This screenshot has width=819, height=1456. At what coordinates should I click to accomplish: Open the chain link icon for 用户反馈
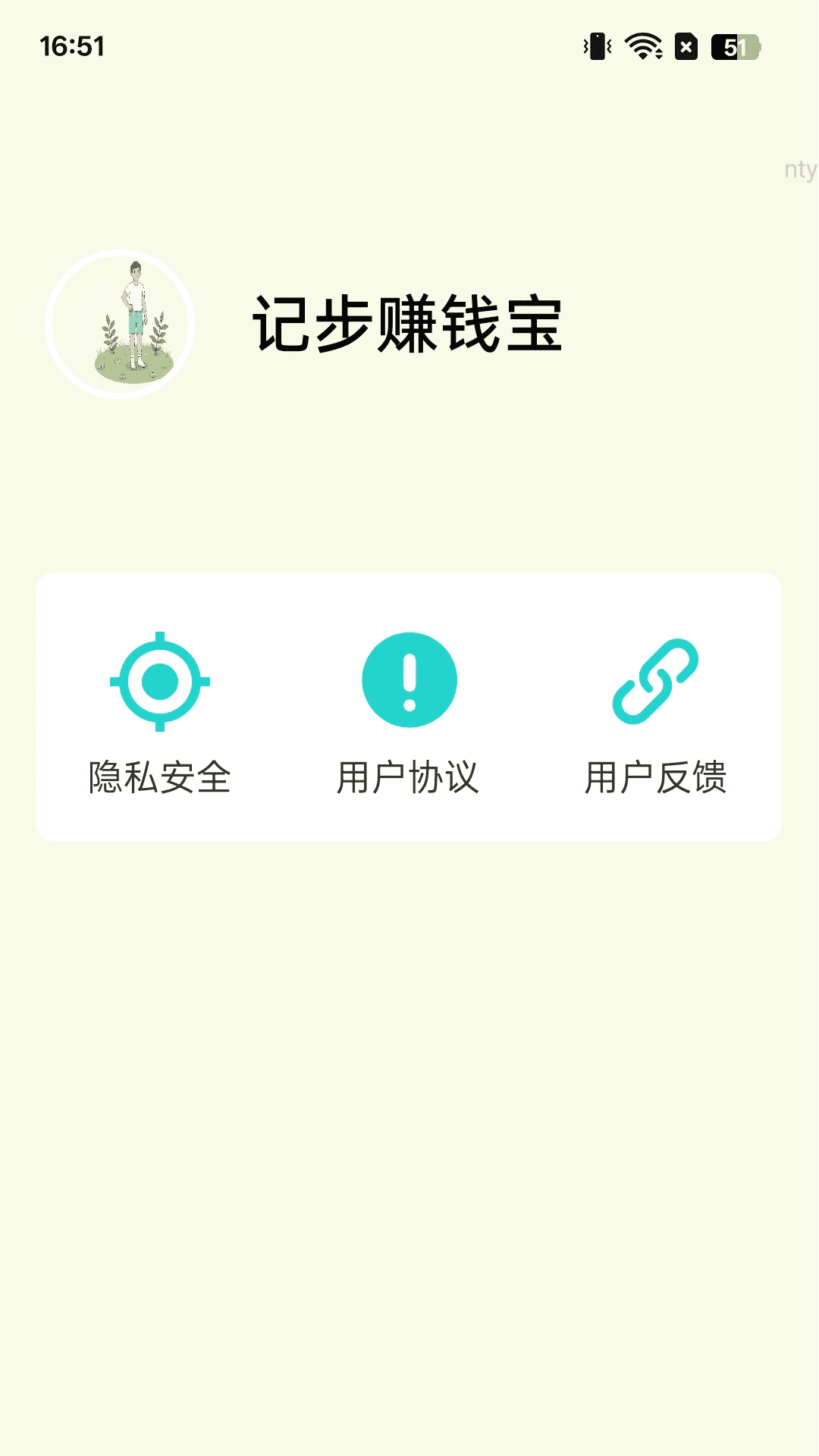pos(656,681)
